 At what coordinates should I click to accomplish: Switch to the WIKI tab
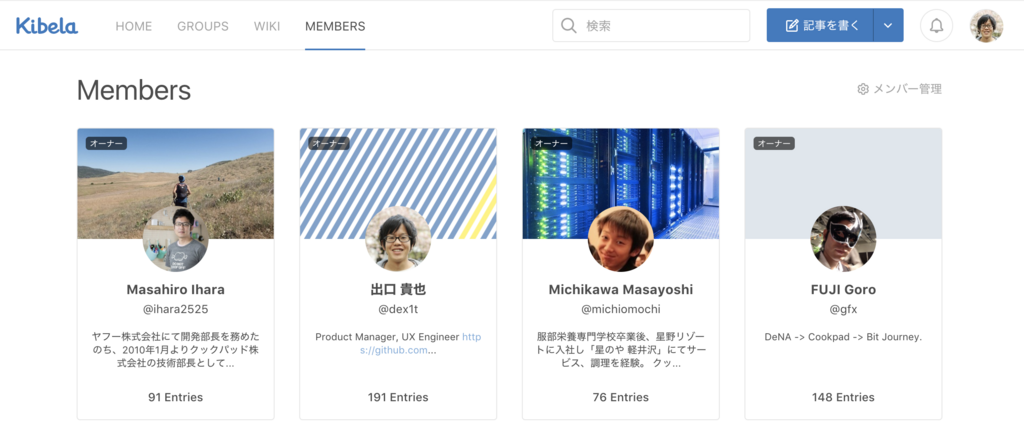(x=267, y=26)
